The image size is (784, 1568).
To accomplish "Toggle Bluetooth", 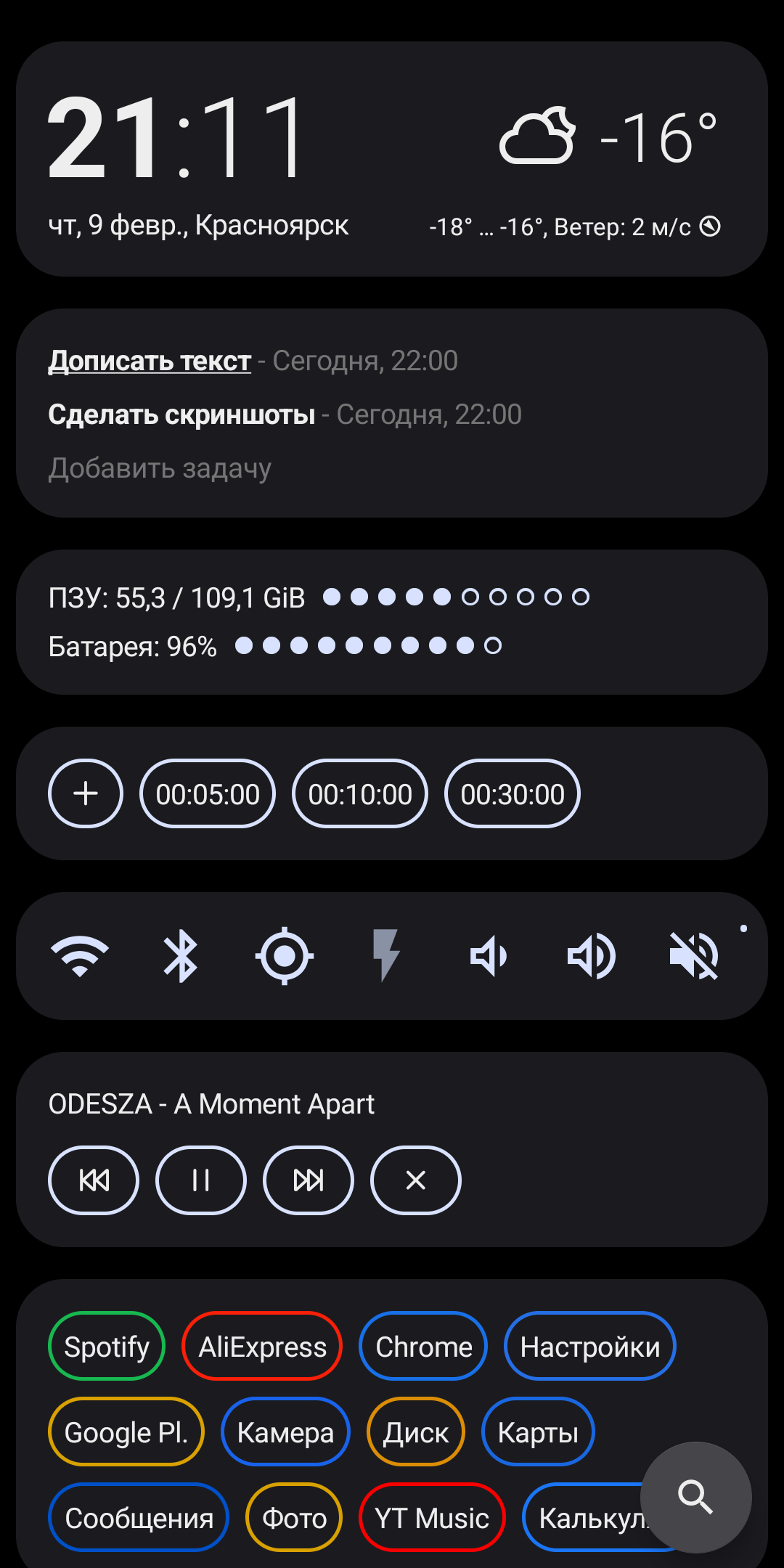I will coord(181,956).
